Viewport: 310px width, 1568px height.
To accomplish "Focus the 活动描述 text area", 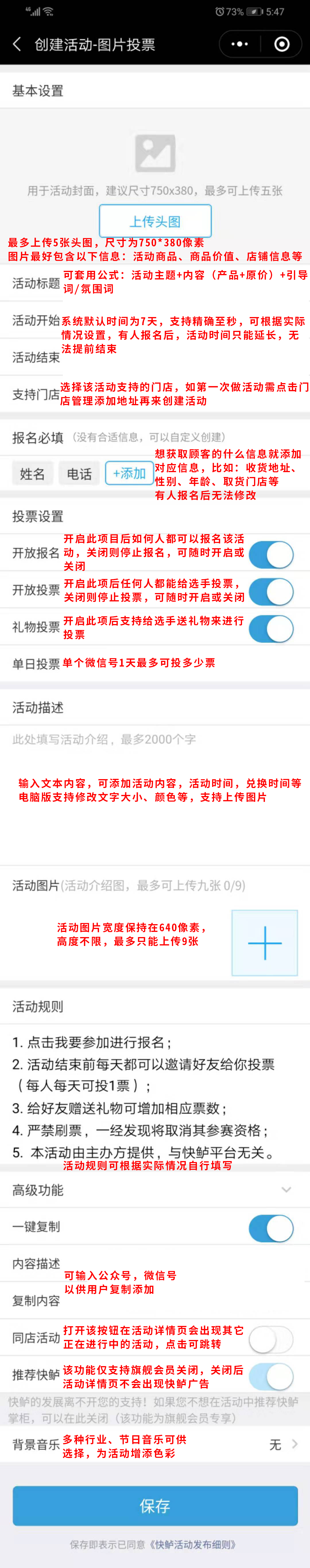I will point(155,791).
